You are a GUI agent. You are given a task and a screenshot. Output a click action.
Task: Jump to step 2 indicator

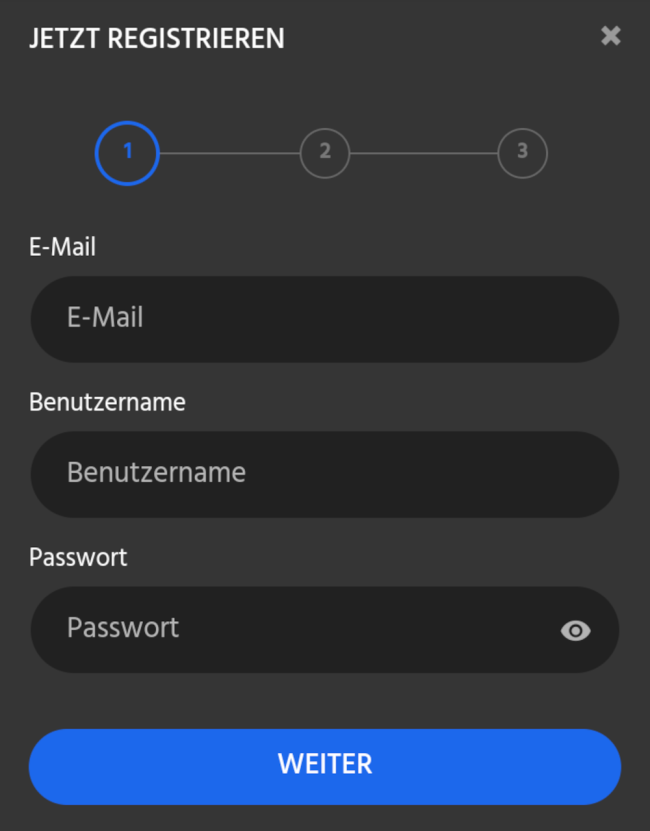point(325,153)
